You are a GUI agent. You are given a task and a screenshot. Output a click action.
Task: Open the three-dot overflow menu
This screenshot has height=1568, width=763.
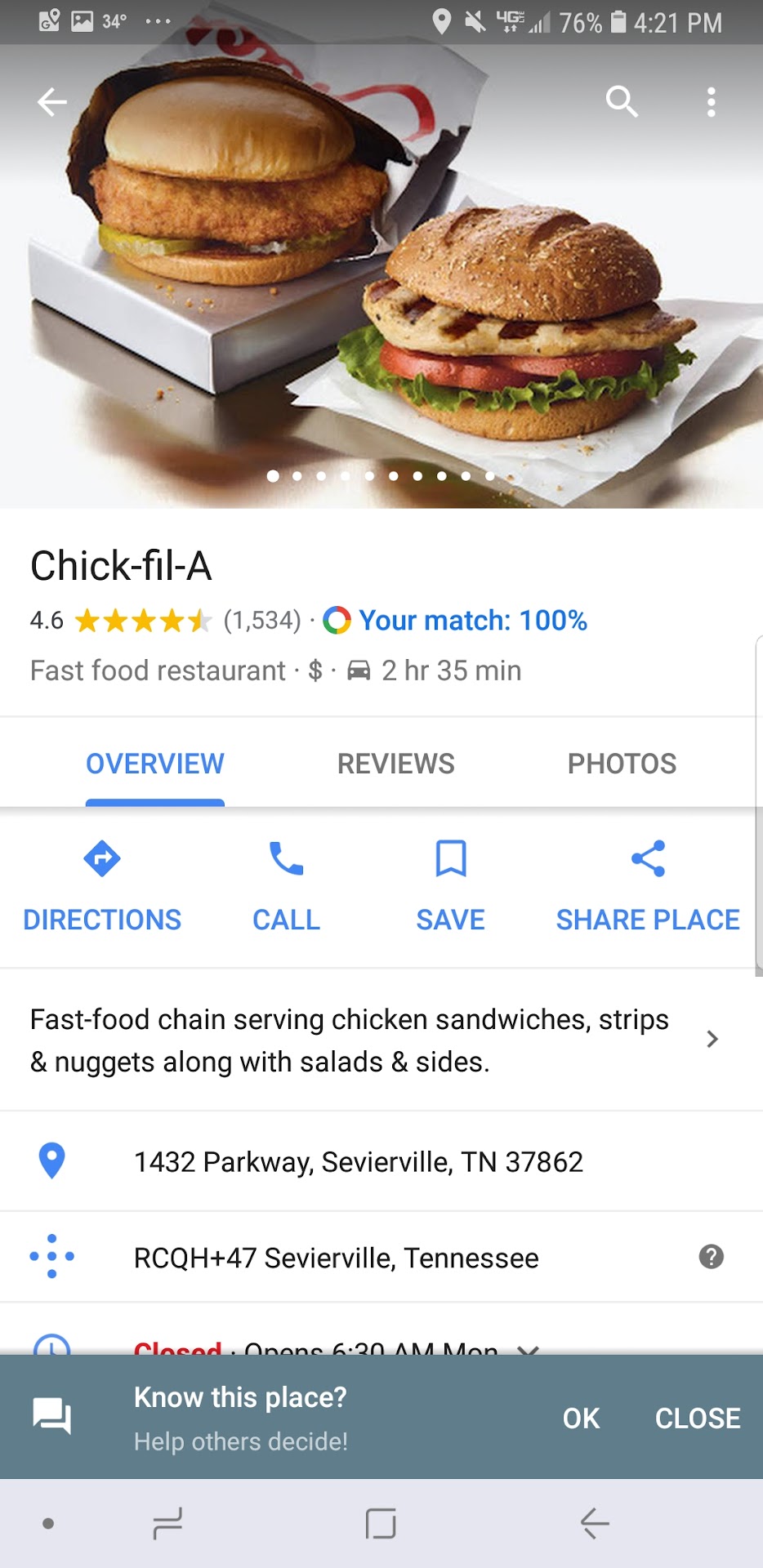[x=711, y=102]
